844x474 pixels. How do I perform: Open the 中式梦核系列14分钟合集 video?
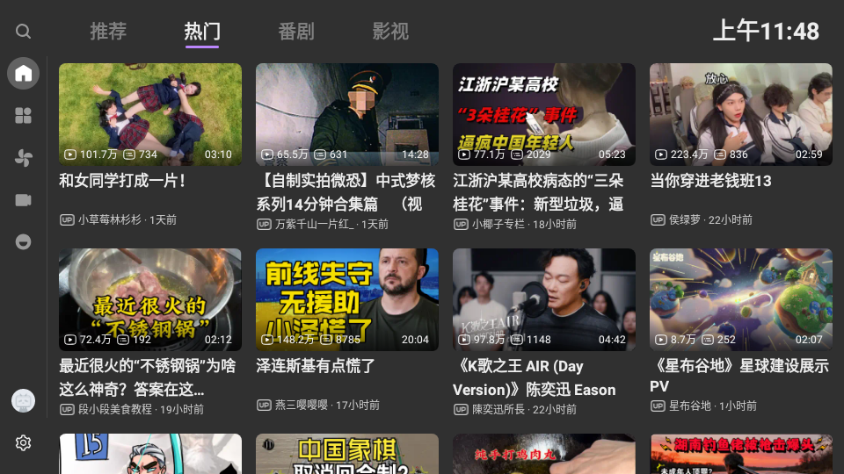tap(347, 115)
